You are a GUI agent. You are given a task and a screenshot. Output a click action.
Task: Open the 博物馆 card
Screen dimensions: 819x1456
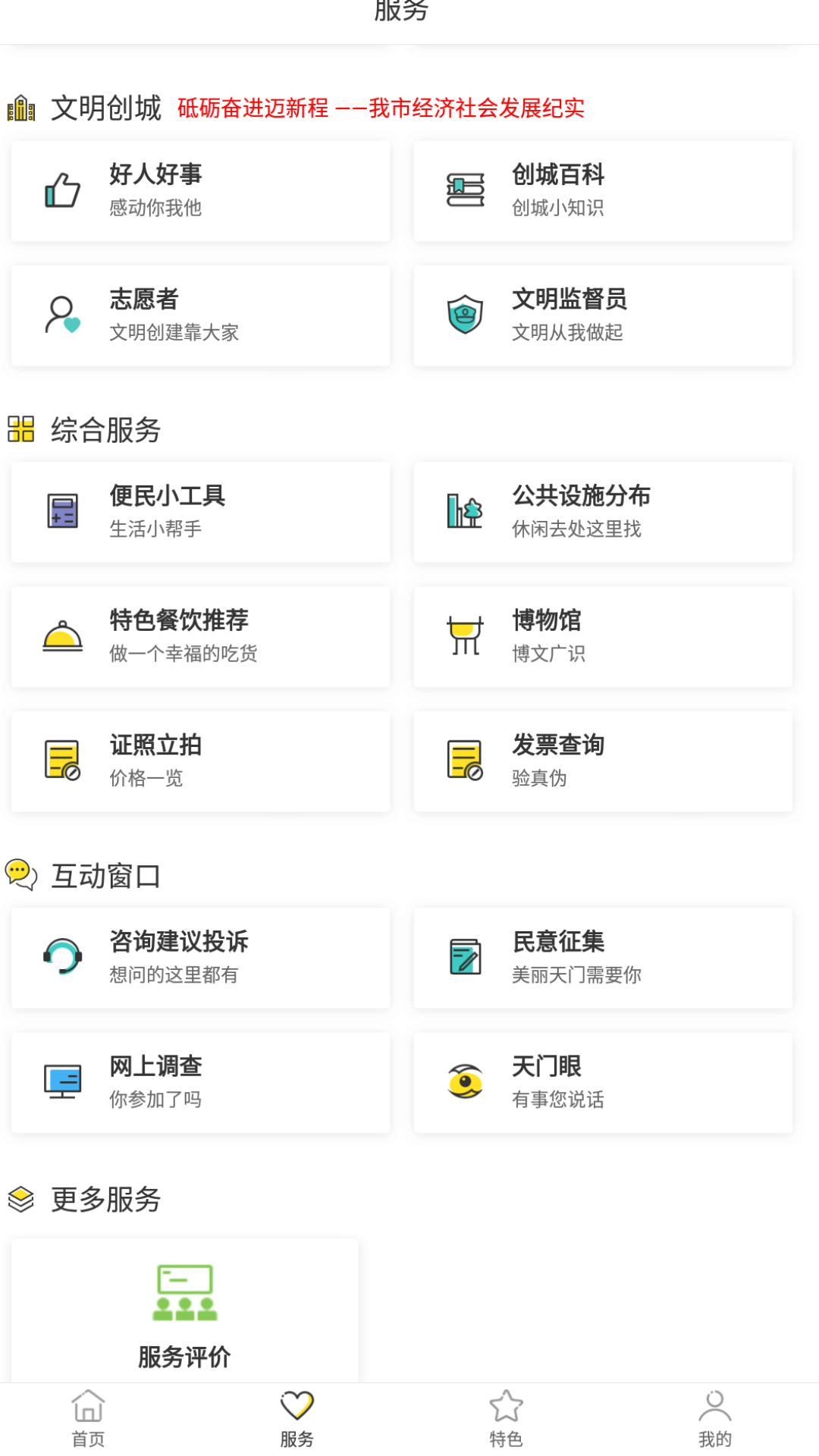603,636
